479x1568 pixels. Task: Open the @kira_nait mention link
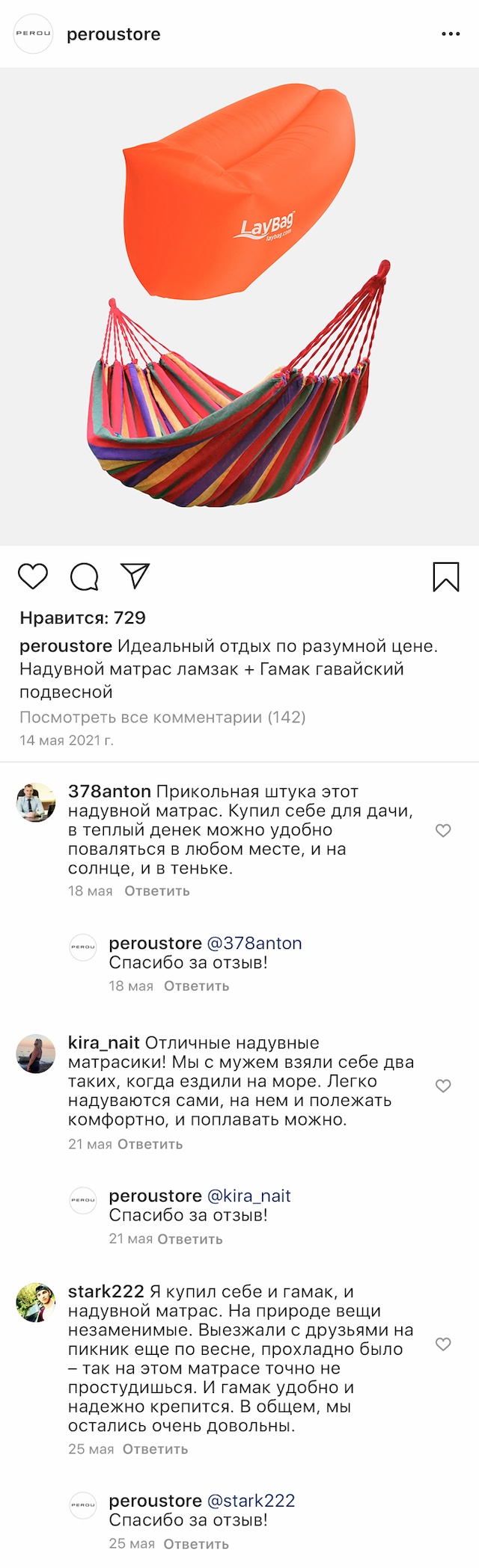pos(249,1196)
